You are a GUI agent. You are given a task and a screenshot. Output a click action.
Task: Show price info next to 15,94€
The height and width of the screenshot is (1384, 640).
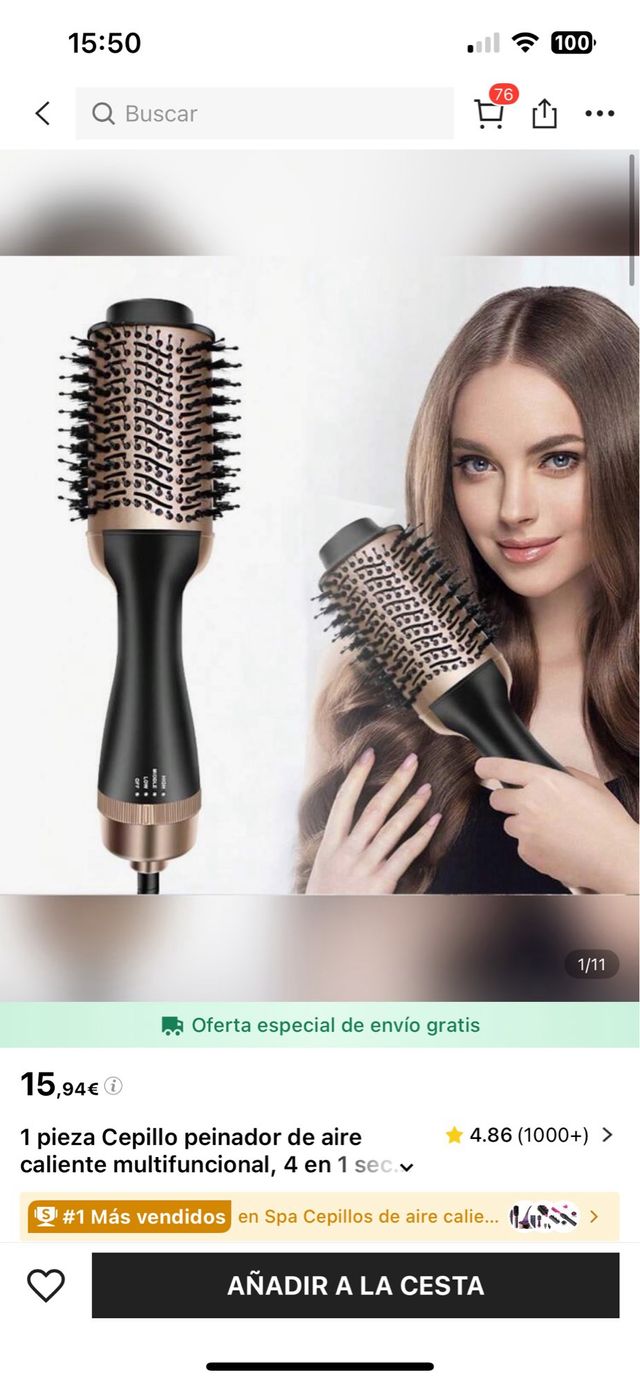[x=114, y=1086]
